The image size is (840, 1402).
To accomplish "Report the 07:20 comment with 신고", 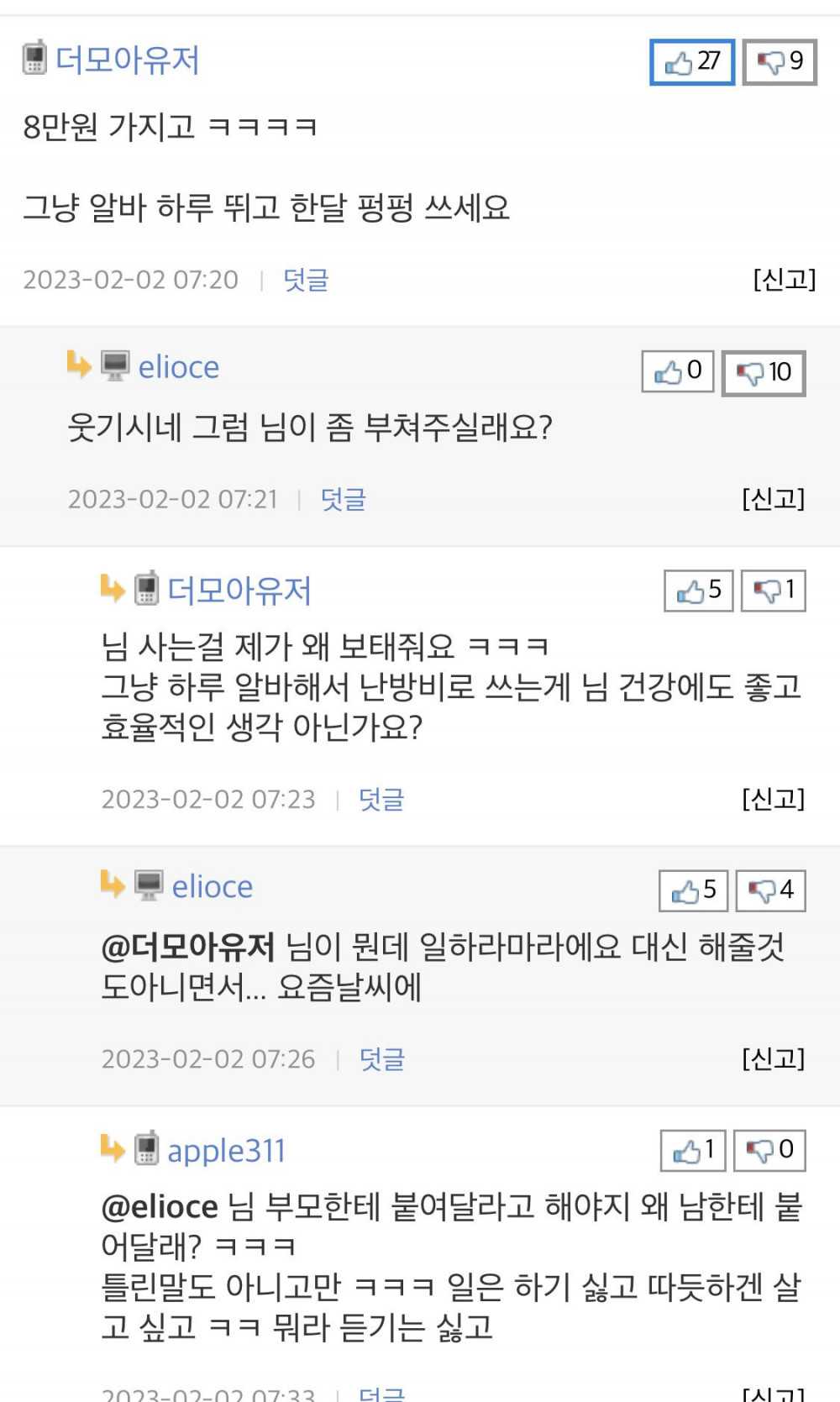I will [784, 280].
